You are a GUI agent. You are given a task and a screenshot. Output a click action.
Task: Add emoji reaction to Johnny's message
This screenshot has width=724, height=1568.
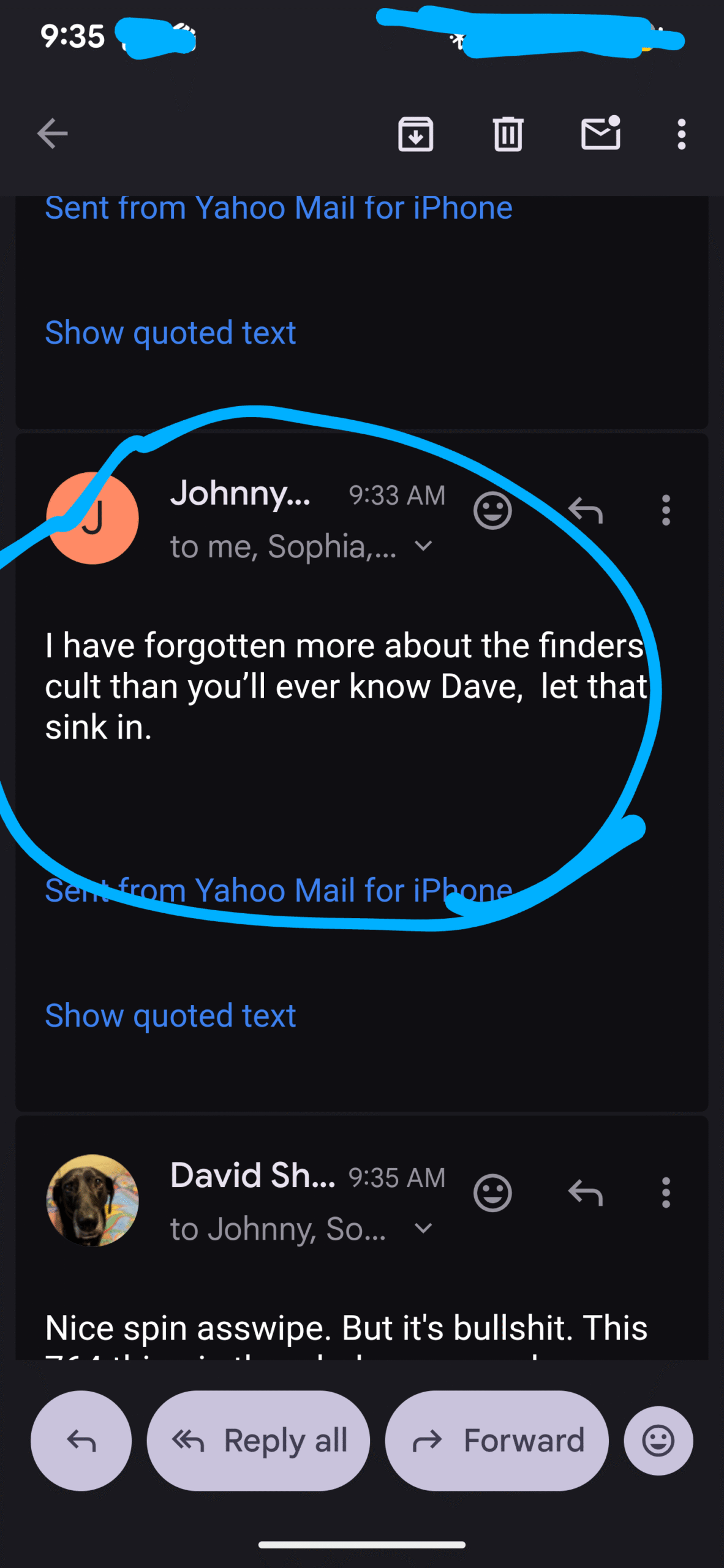(492, 510)
